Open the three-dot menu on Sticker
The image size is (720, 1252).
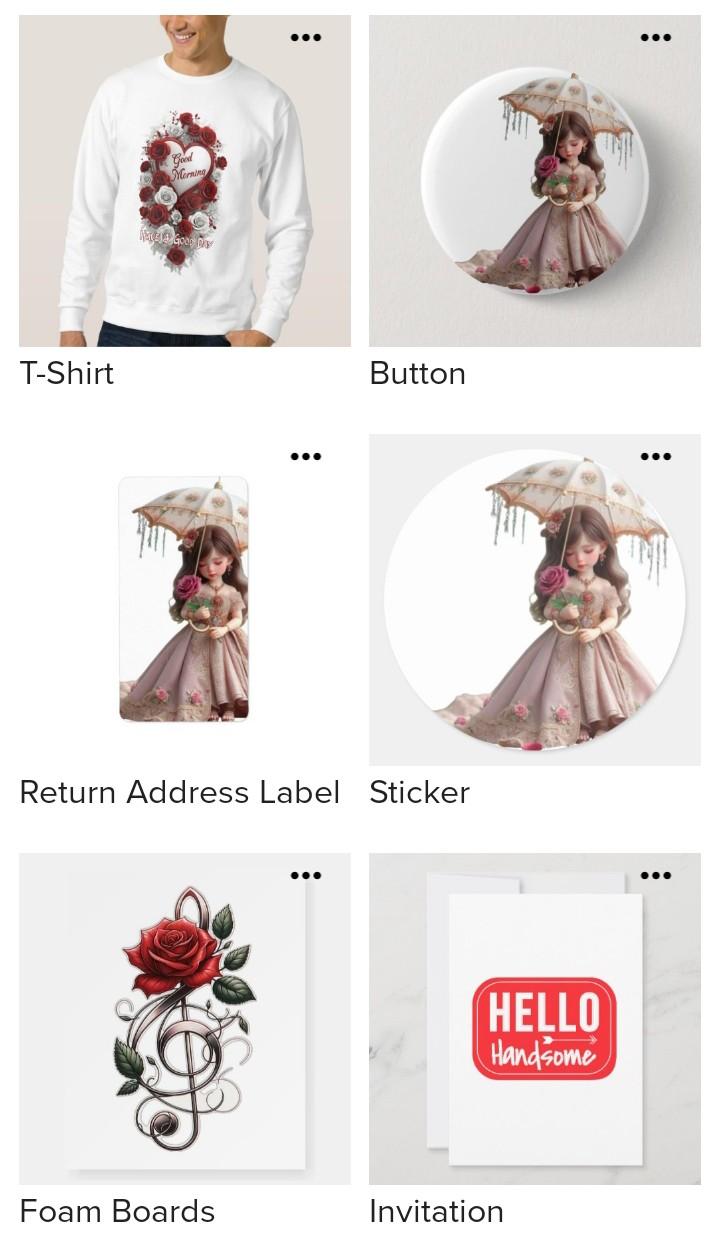[656, 457]
